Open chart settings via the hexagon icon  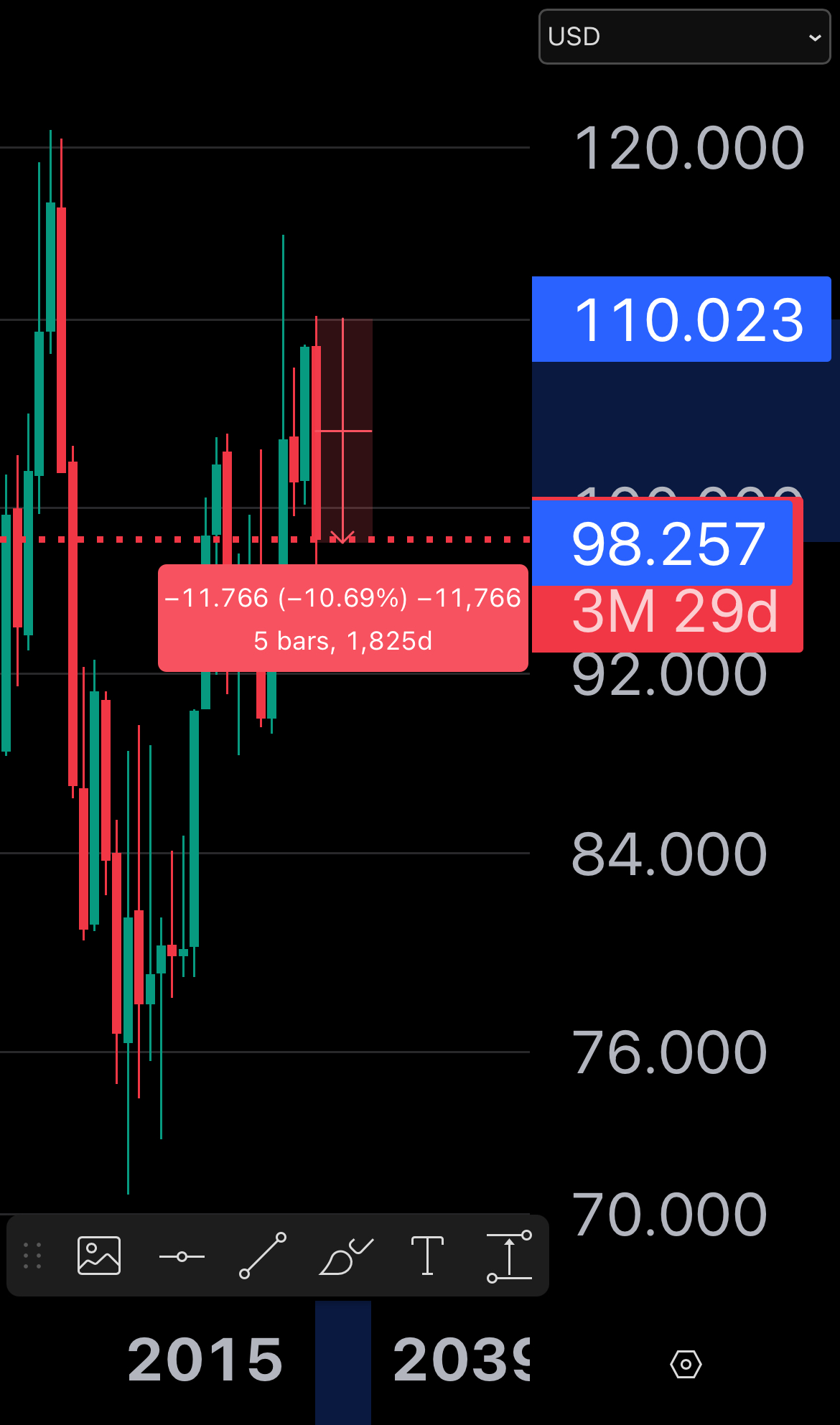click(686, 1364)
